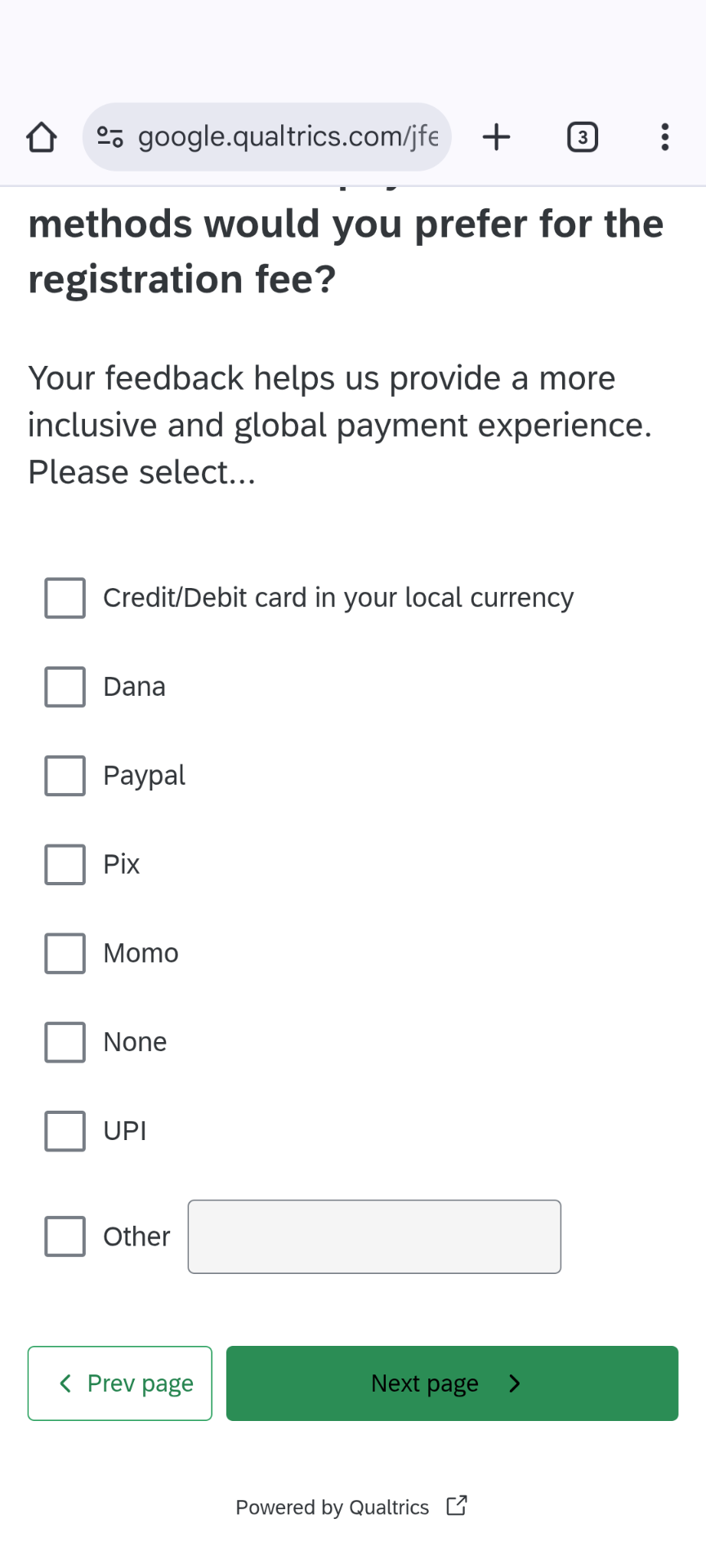Open the tab switcher showing 3 tabs
This screenshot has height=1568, width=706.
click(x=582, y=137)
